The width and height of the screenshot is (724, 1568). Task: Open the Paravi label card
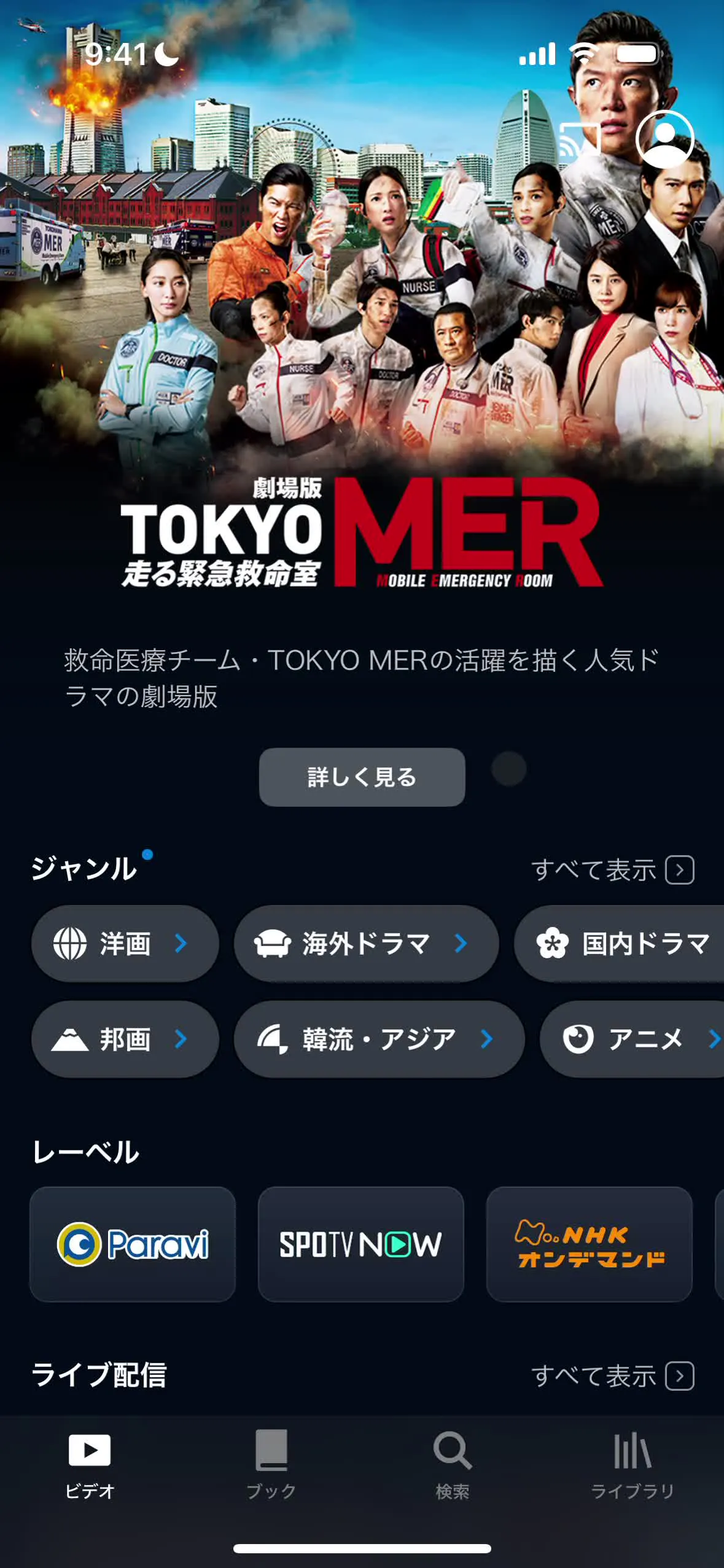coord(133,1244)
